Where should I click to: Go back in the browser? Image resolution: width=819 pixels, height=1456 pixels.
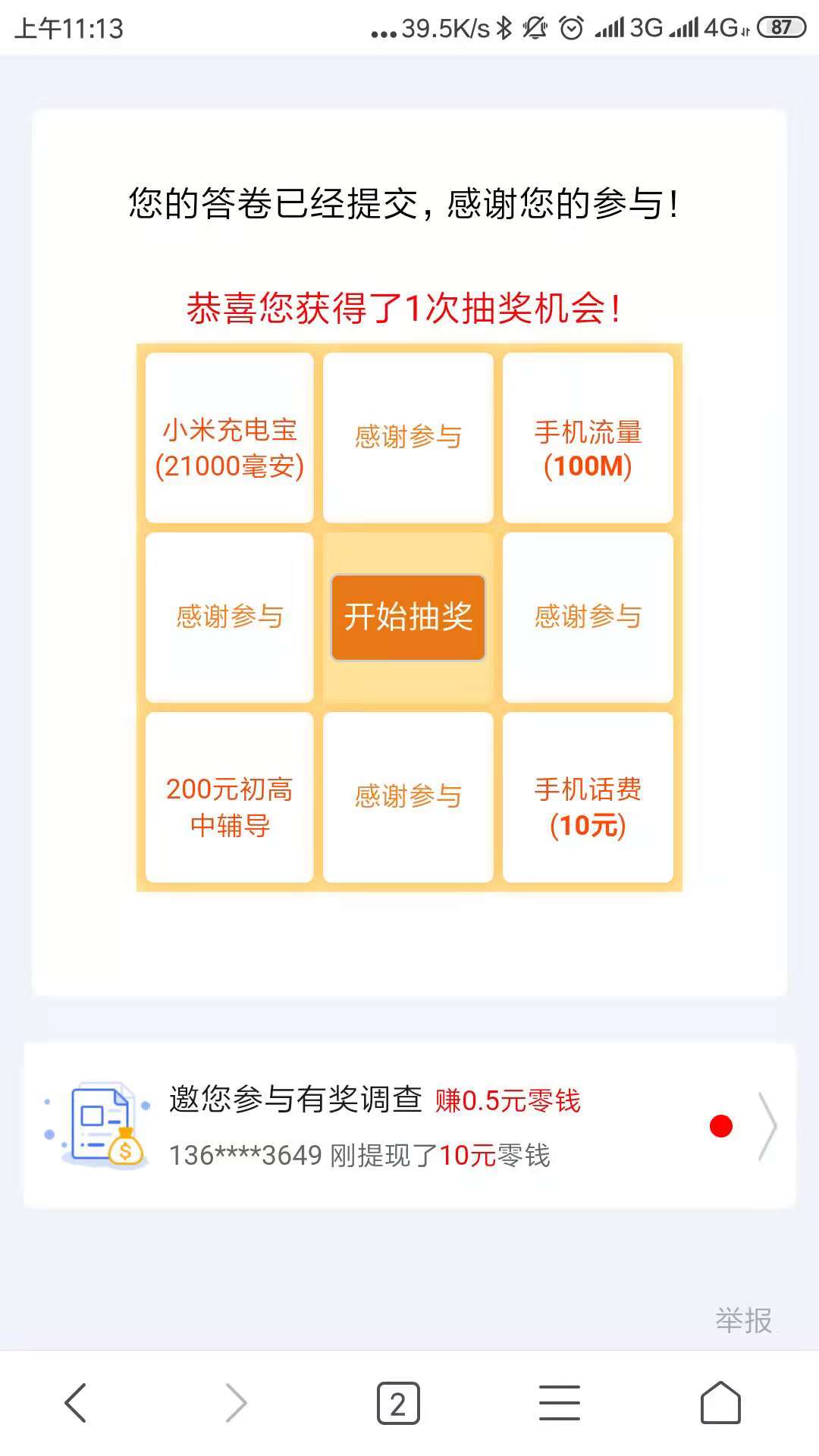tap(76, 1402)
